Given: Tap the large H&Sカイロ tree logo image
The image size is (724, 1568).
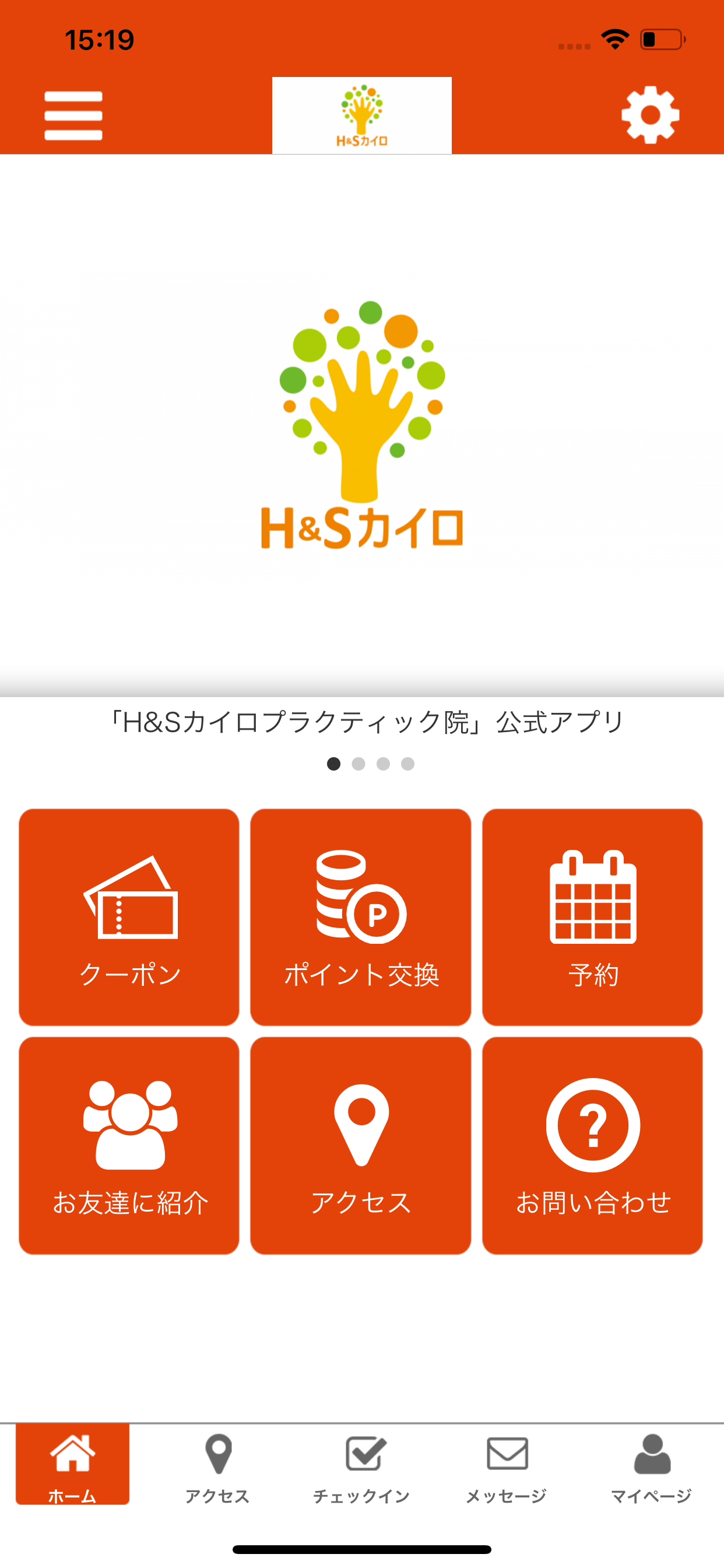Looking at the screenshot, I should [362, 432].
